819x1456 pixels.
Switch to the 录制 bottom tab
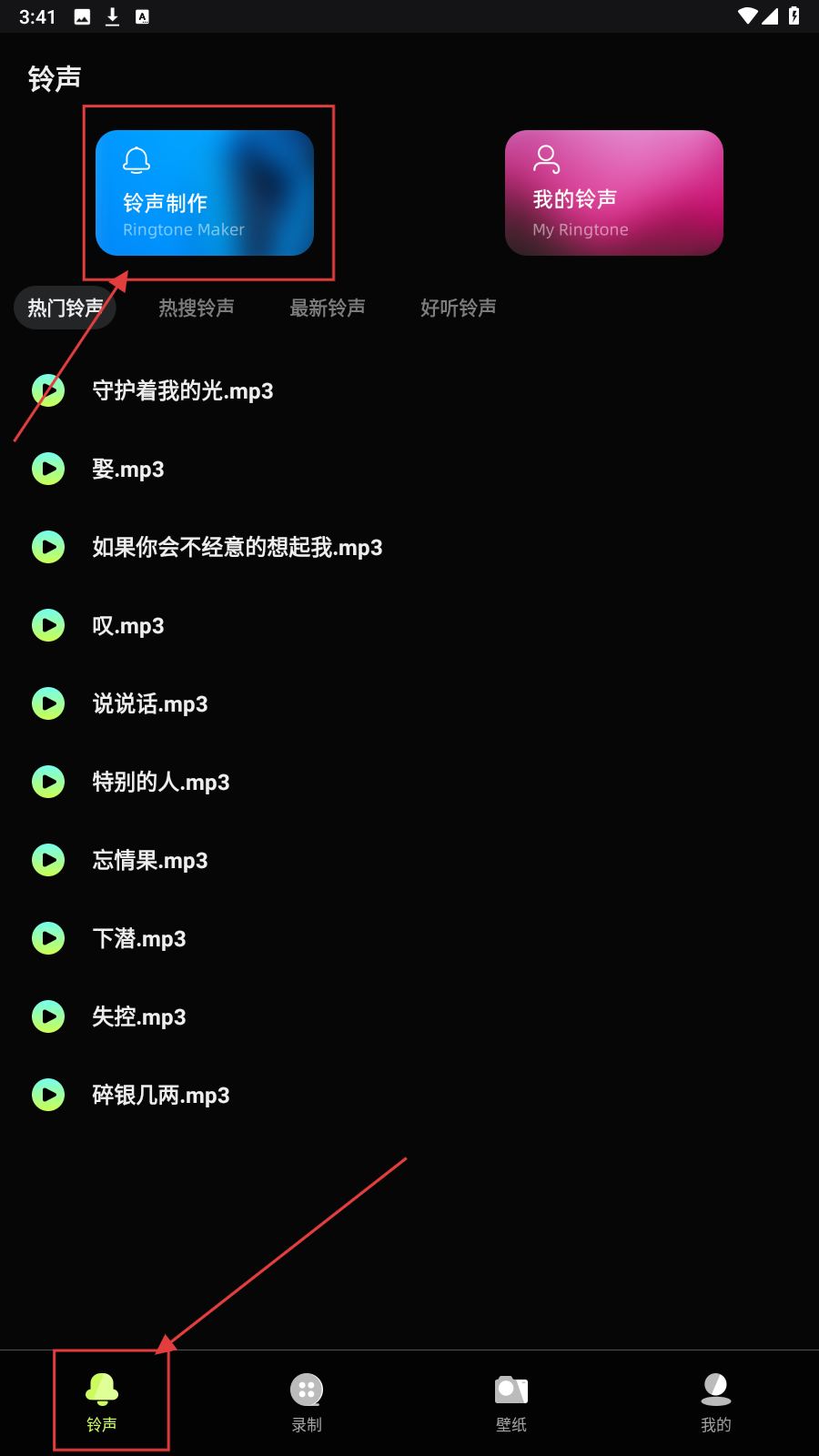[307, 1402]
